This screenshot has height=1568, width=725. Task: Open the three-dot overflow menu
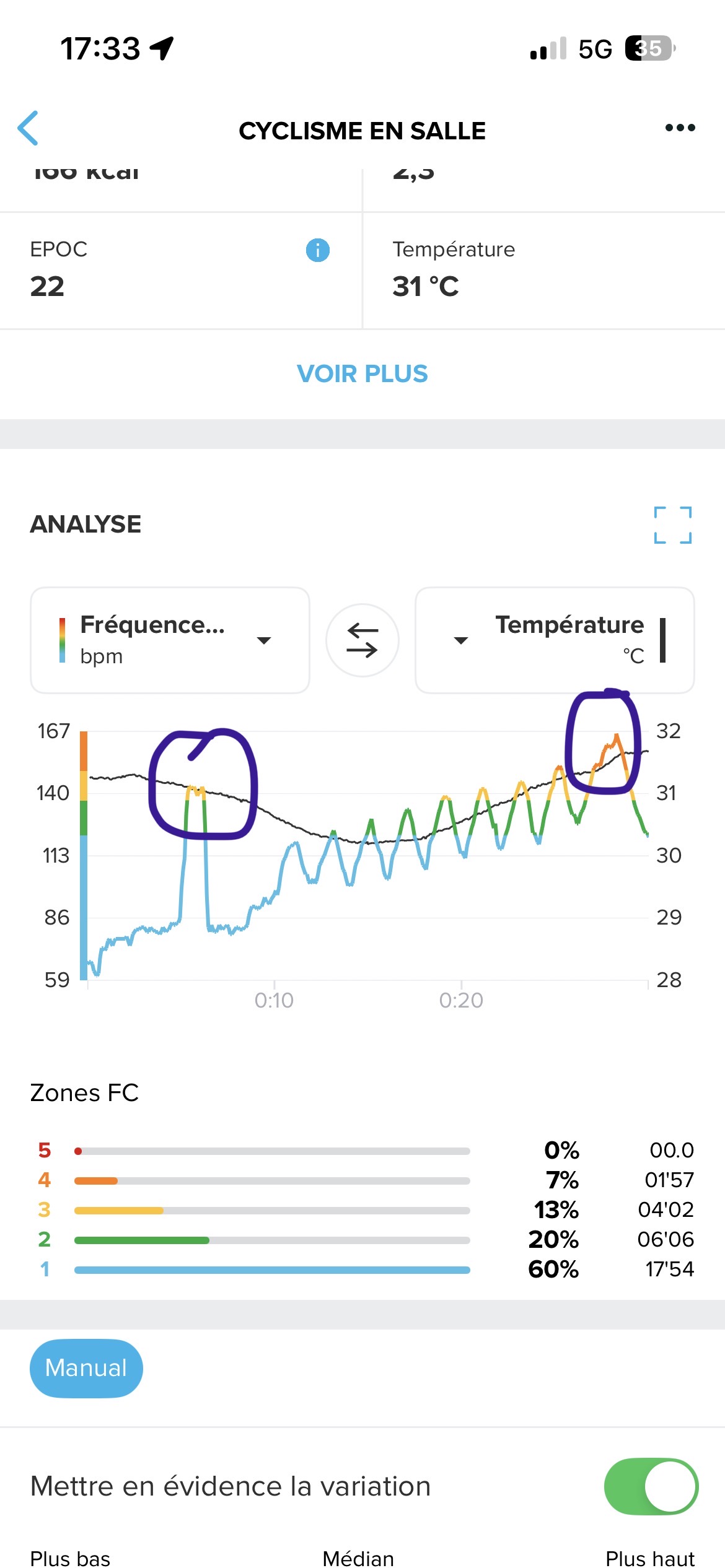[680, 128]
